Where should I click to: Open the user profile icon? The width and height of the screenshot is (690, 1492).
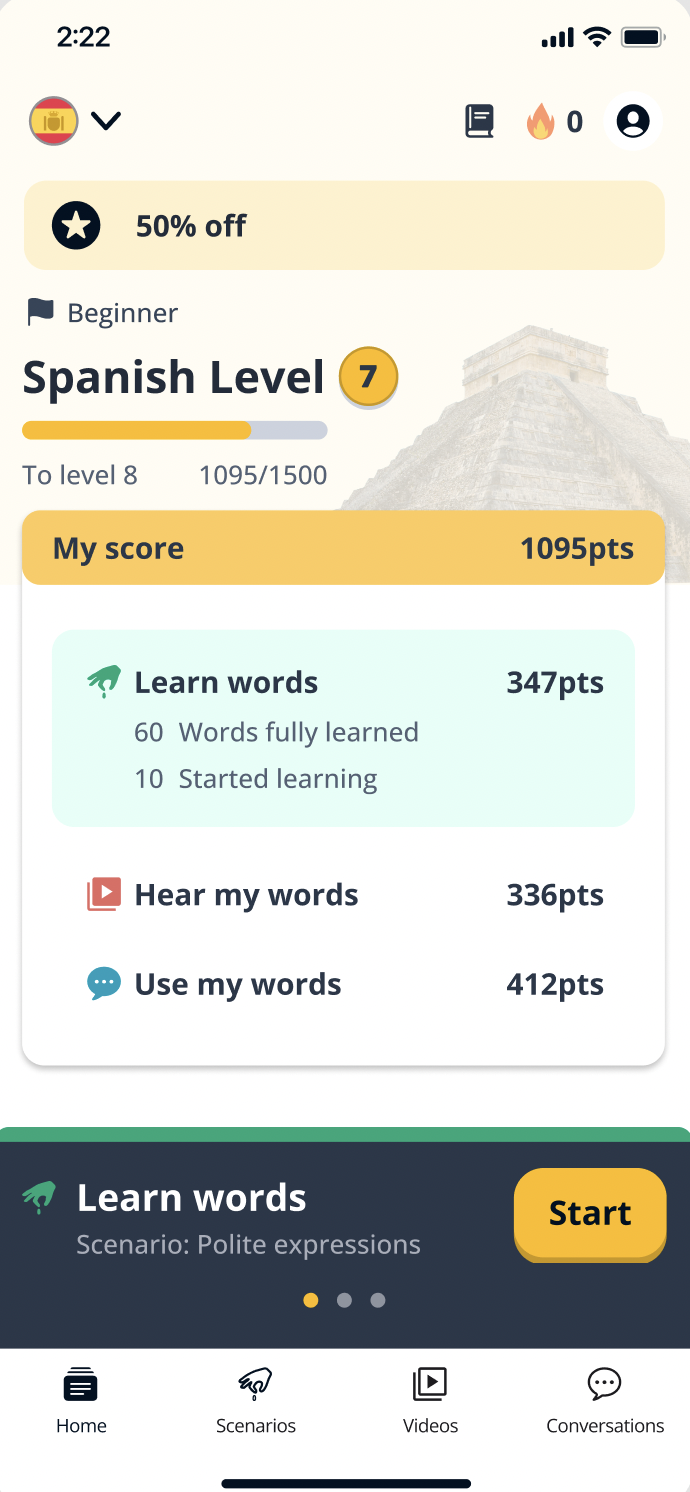633,122
